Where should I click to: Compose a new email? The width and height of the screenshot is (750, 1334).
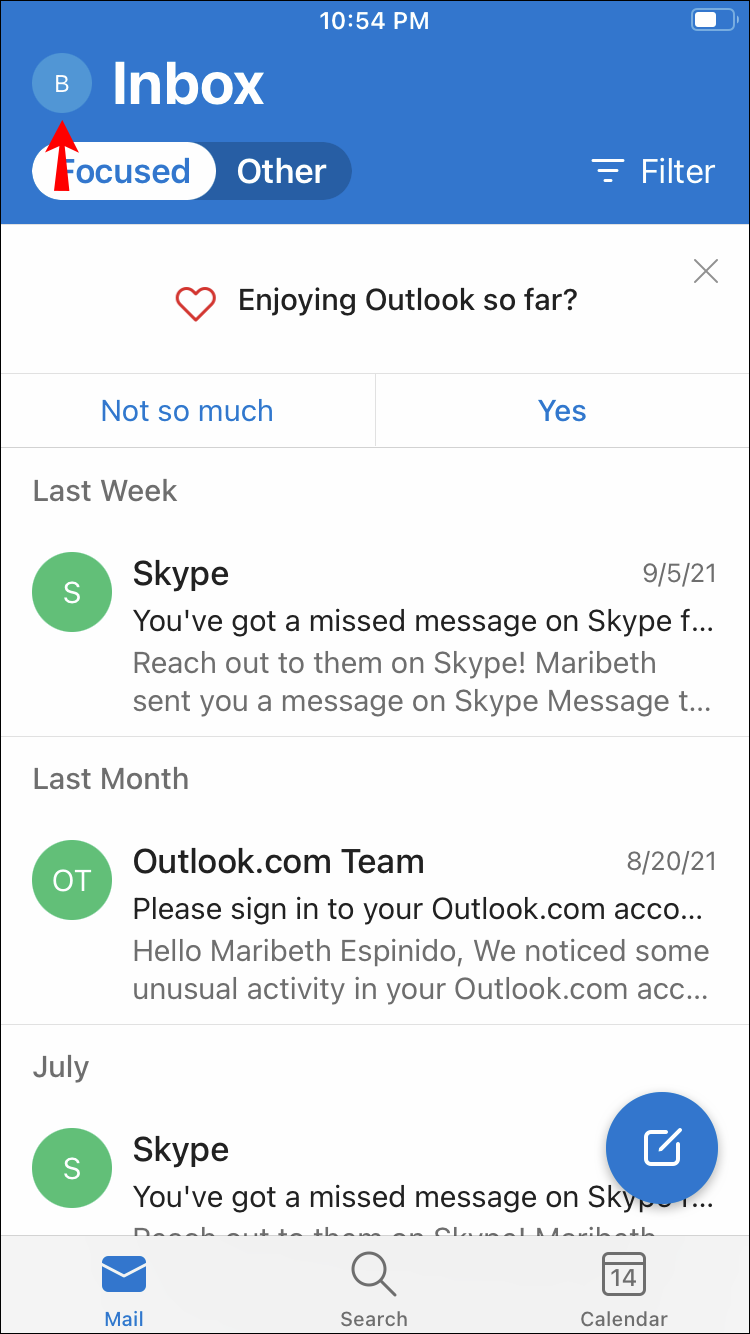[x=662, y=1147]
